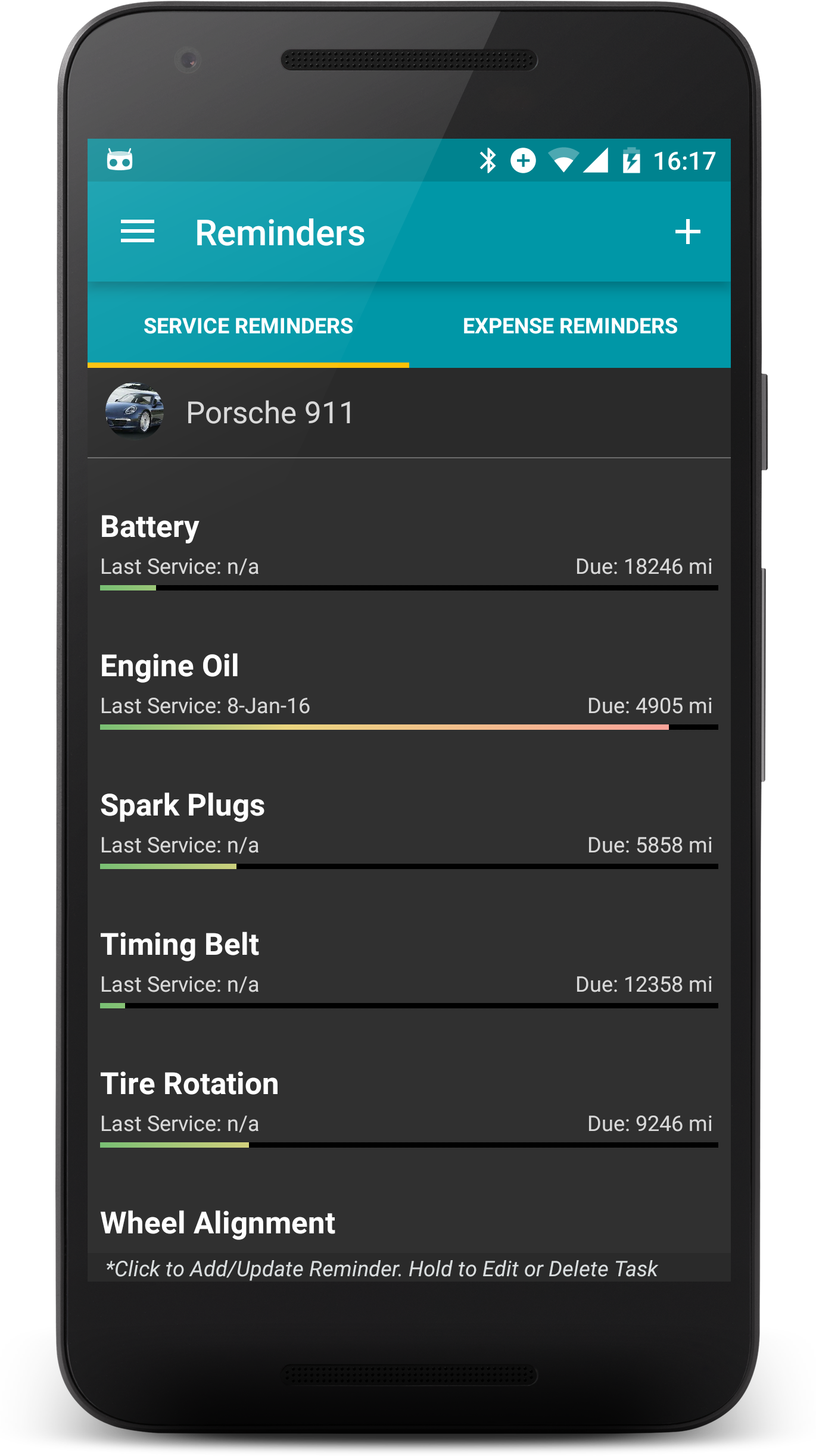Screen dimensions: 816x1456
Task: Tap the Timing Belt reminder row
Action: click(409, 966)
